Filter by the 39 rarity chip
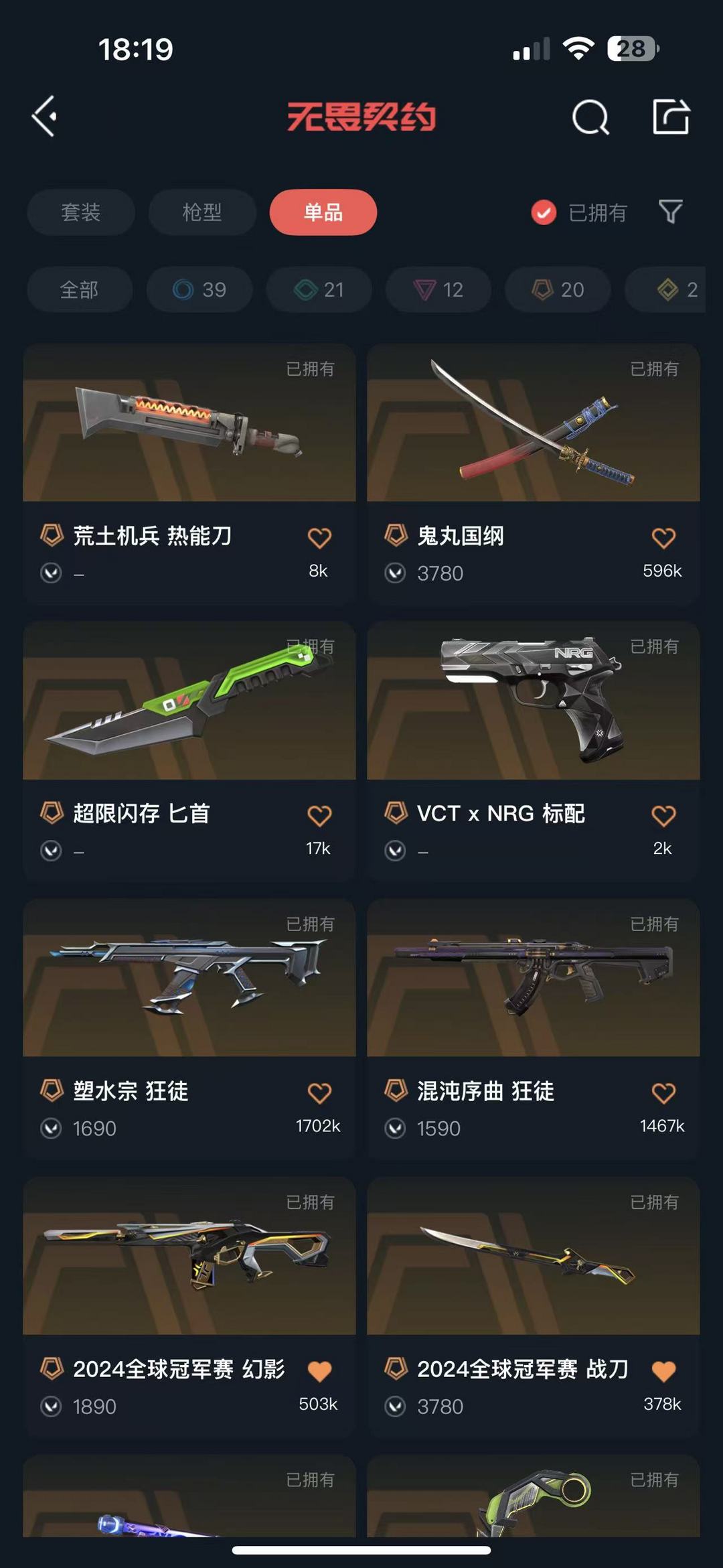The height and width of the screenshot is (1568, 723). [199, 289]
